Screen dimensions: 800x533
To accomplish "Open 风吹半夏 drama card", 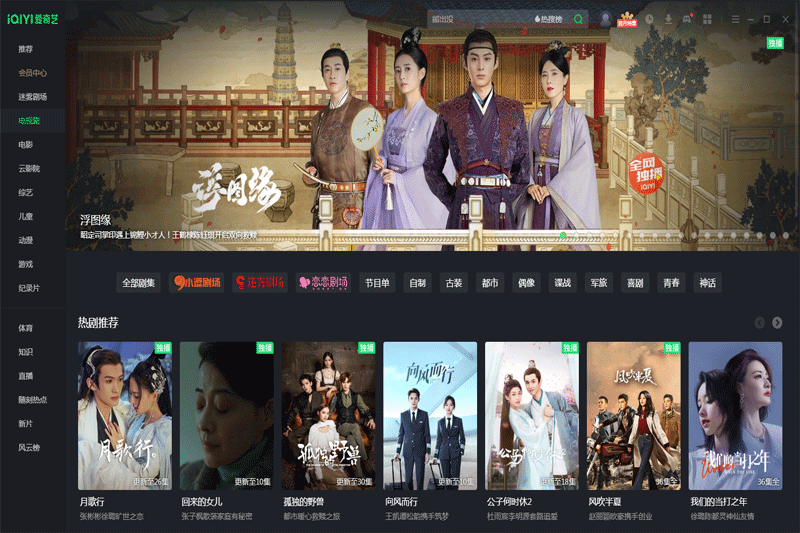I will coord(633,415).
